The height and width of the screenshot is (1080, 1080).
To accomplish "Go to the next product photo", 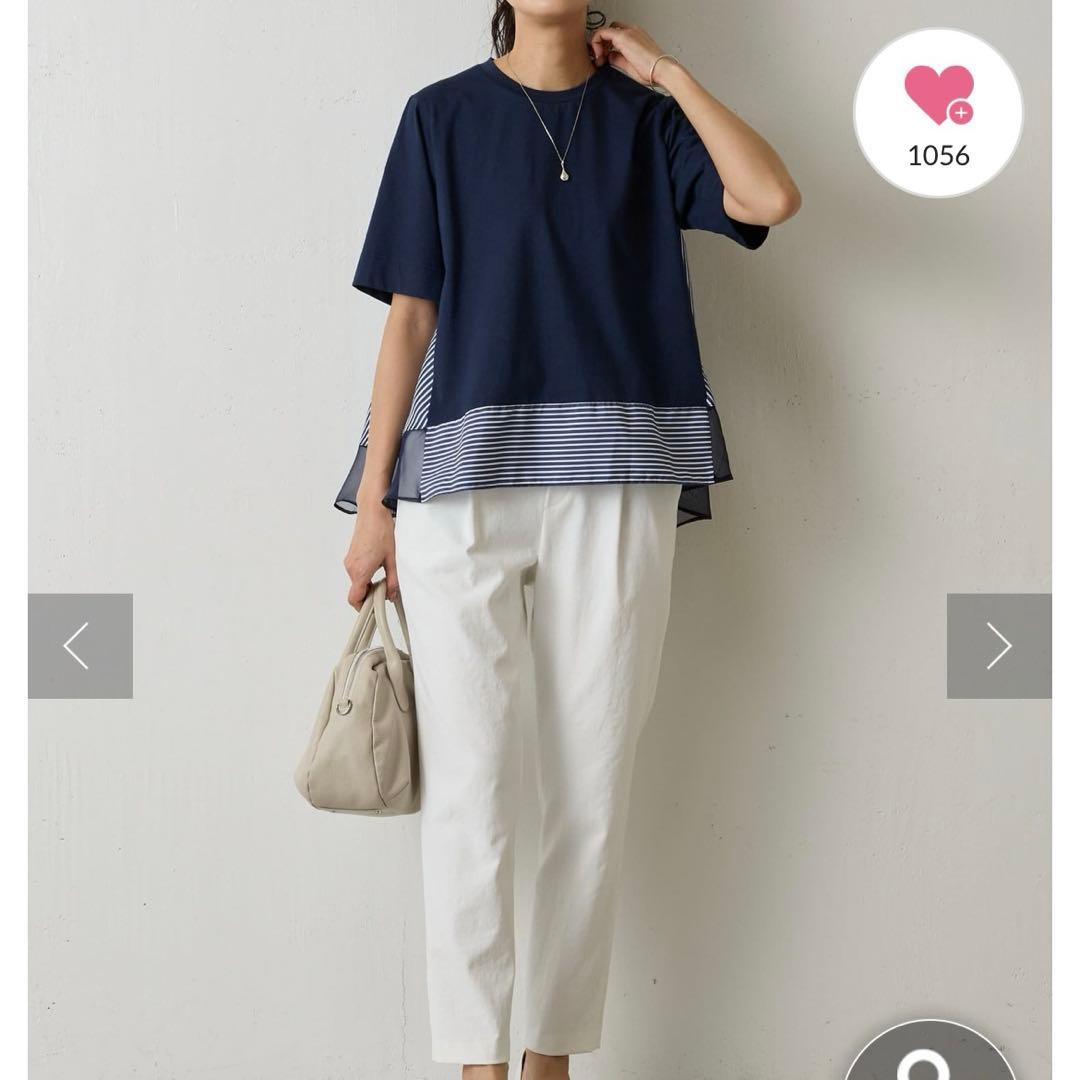I will coord(998,646).
